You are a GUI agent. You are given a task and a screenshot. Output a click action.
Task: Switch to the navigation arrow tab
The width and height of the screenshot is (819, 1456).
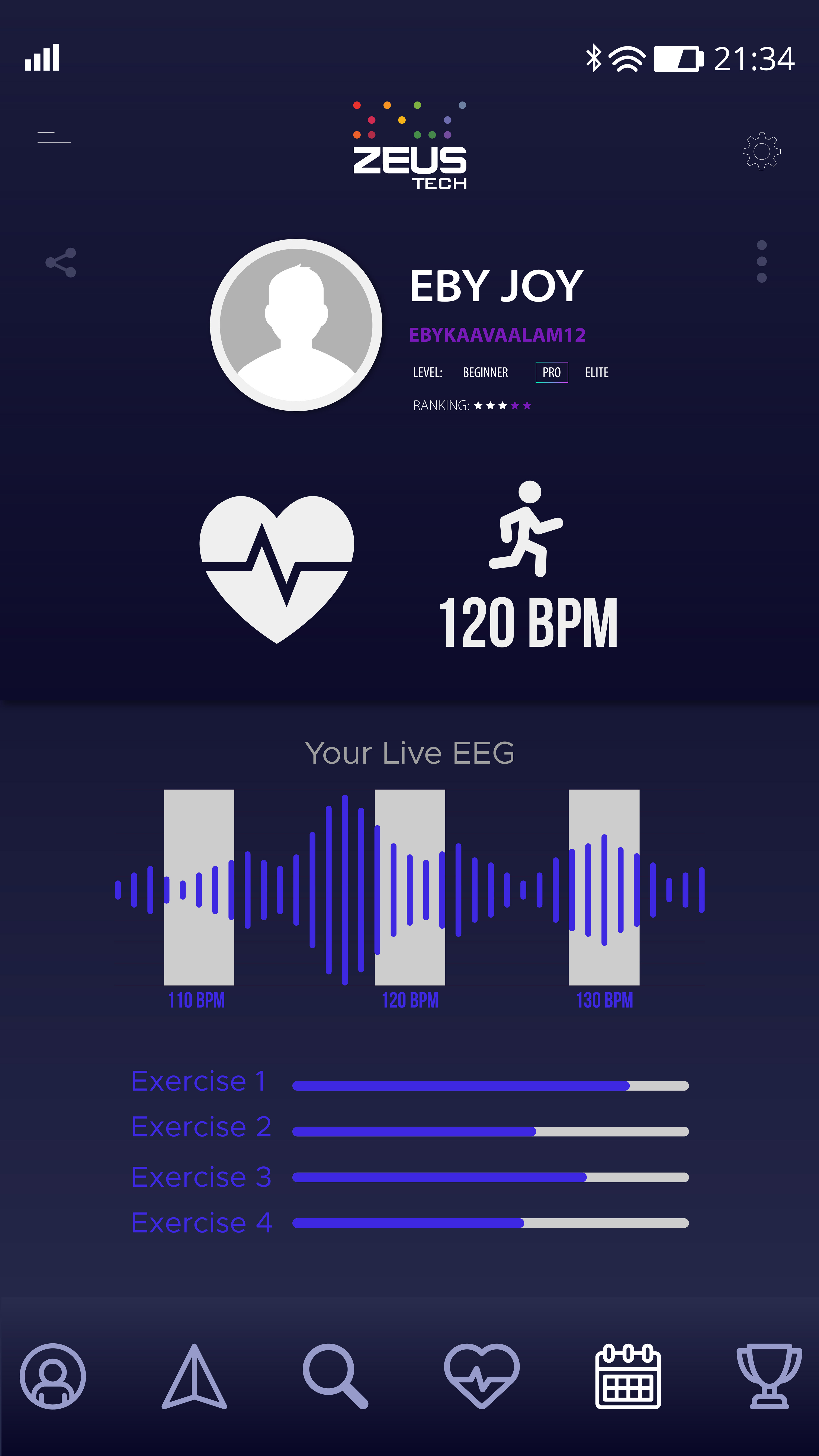click(195, 1376)
